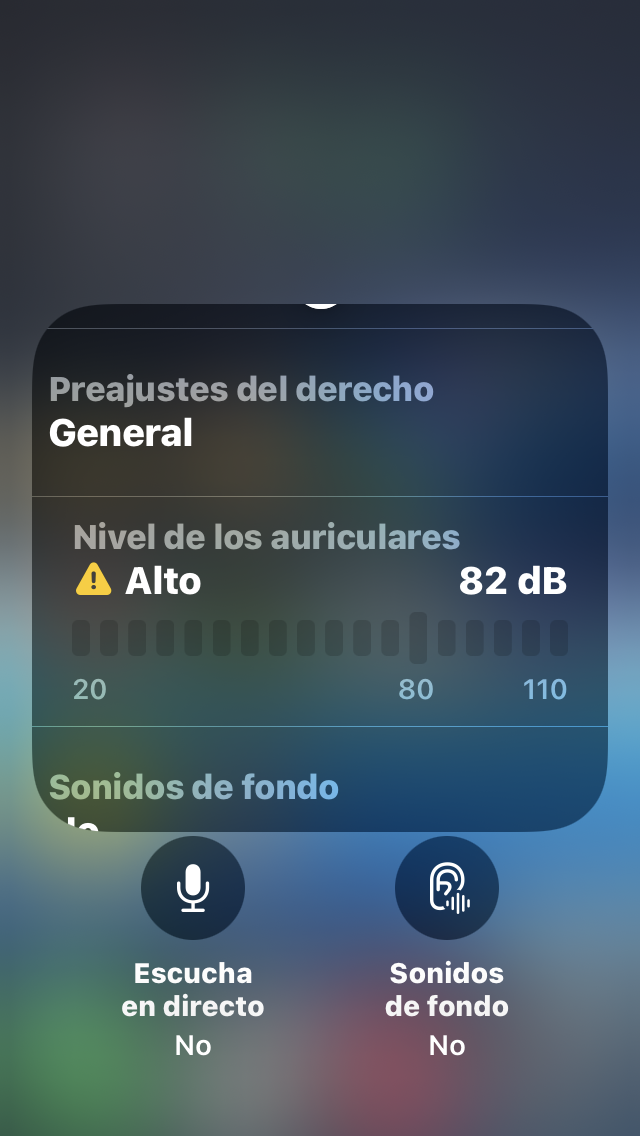The width and height of the screenshot is (640, 1136).
Task: Enable Sonidos de fondo ear button
Action: point(447,888)
